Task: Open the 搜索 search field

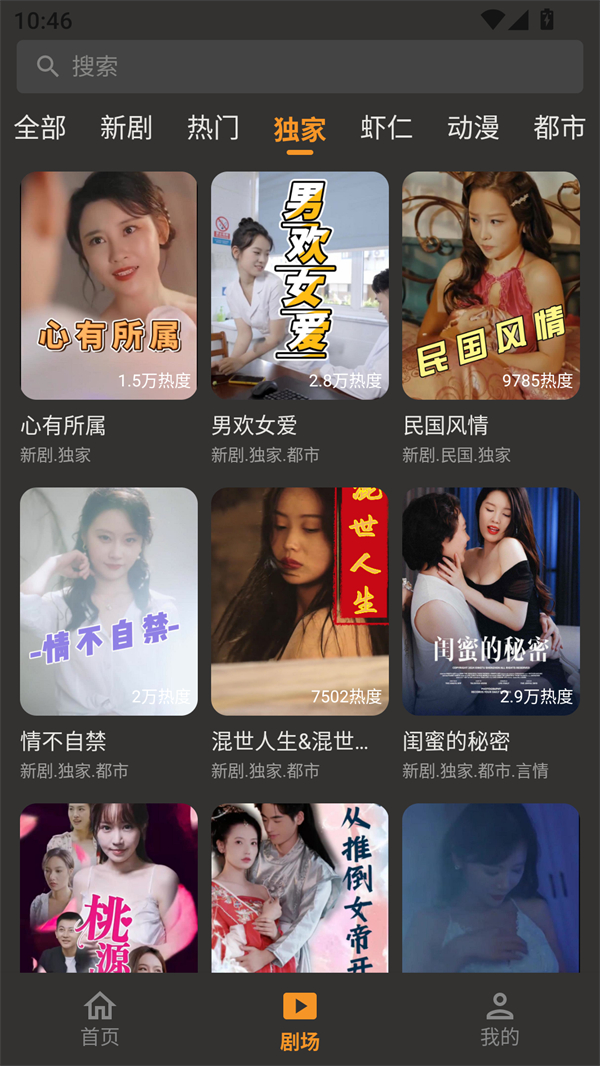Action: point(300,67)
